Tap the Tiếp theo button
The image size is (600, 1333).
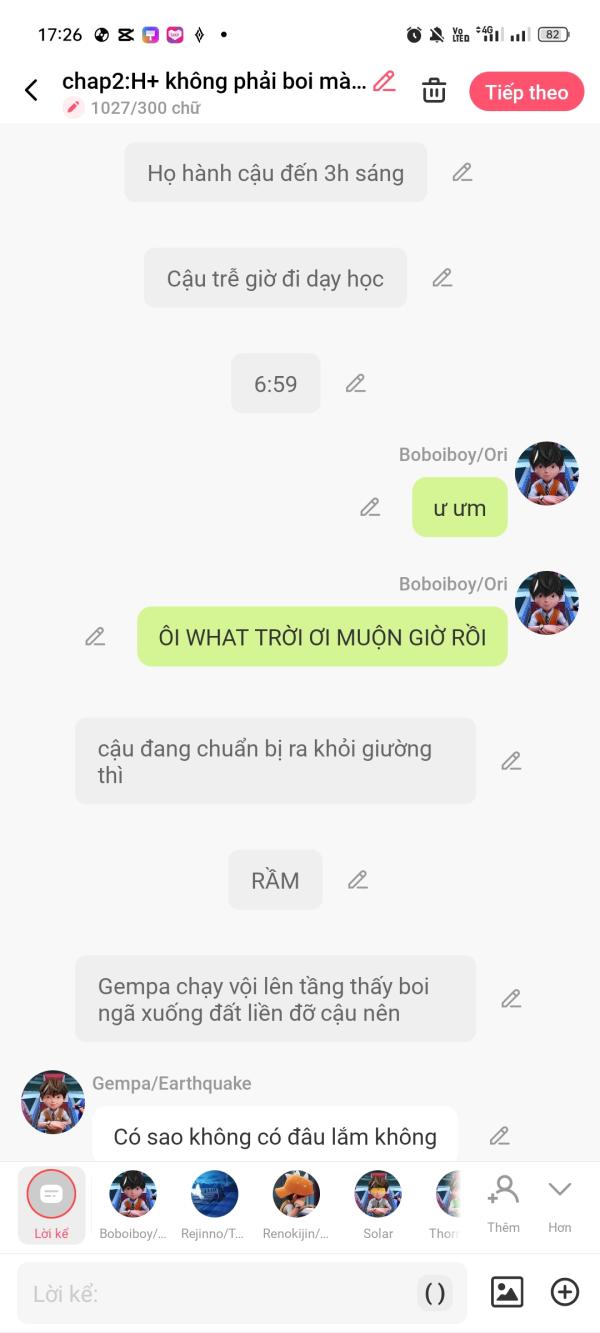526,92
